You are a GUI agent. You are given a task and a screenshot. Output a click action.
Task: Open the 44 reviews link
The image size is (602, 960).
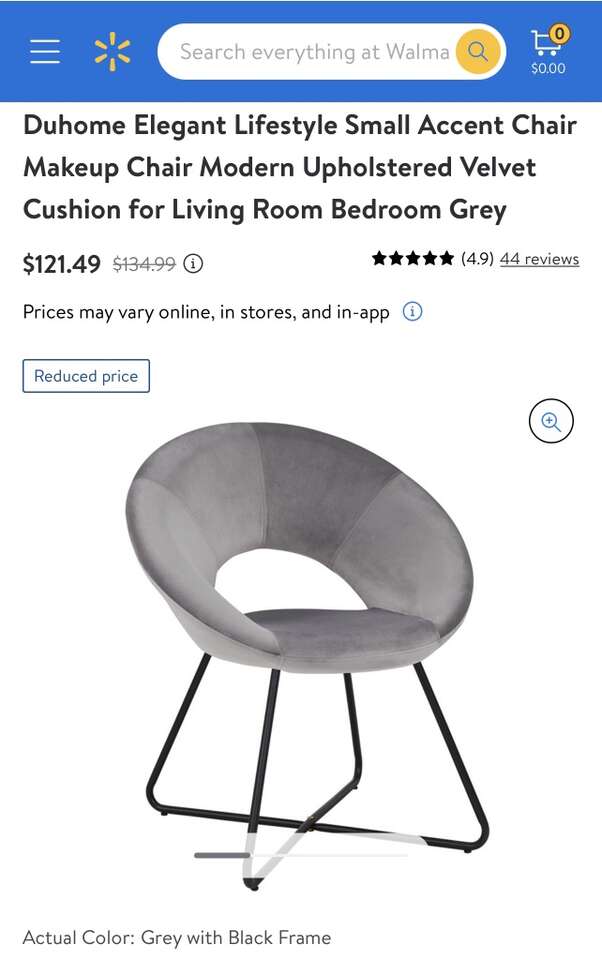[x=539, y=259]
